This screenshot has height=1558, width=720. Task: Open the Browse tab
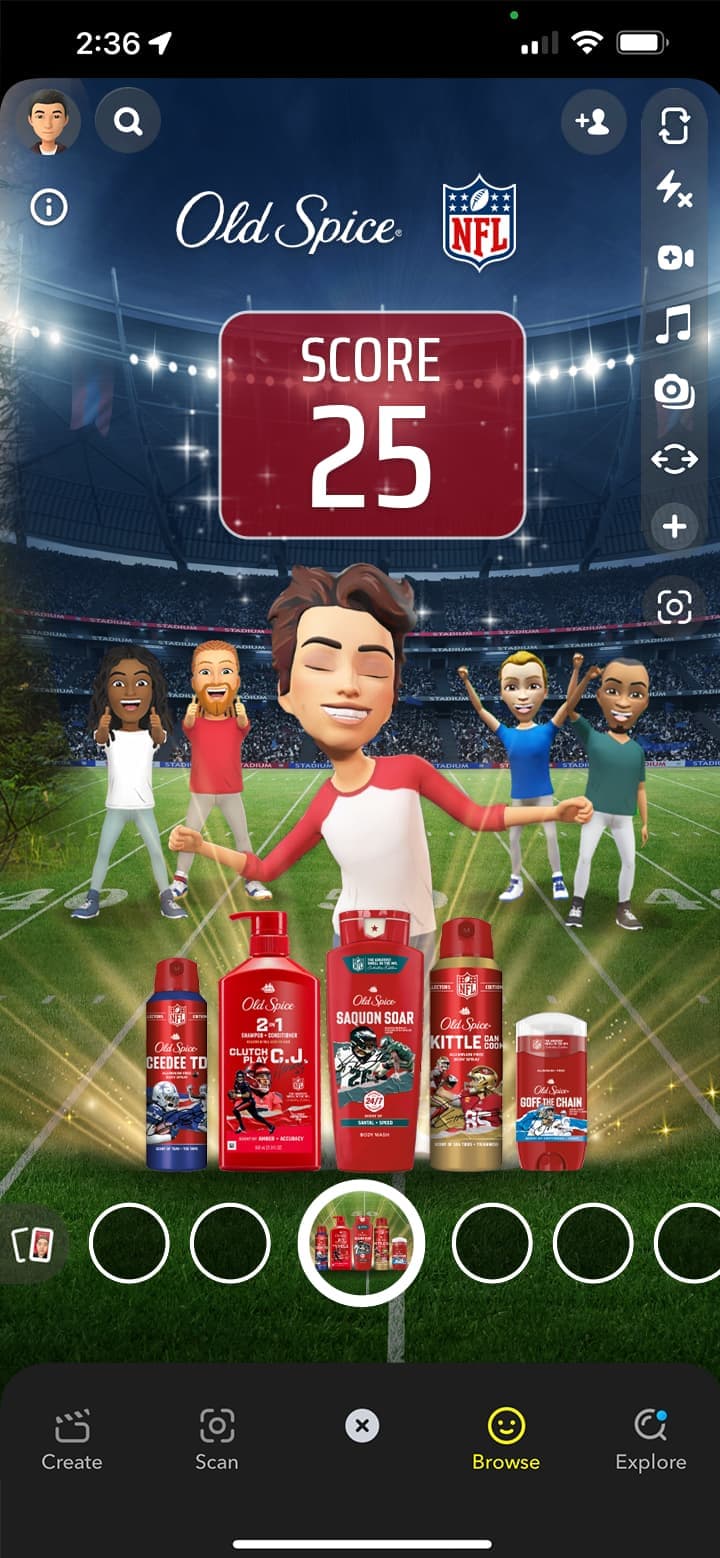506,1440
